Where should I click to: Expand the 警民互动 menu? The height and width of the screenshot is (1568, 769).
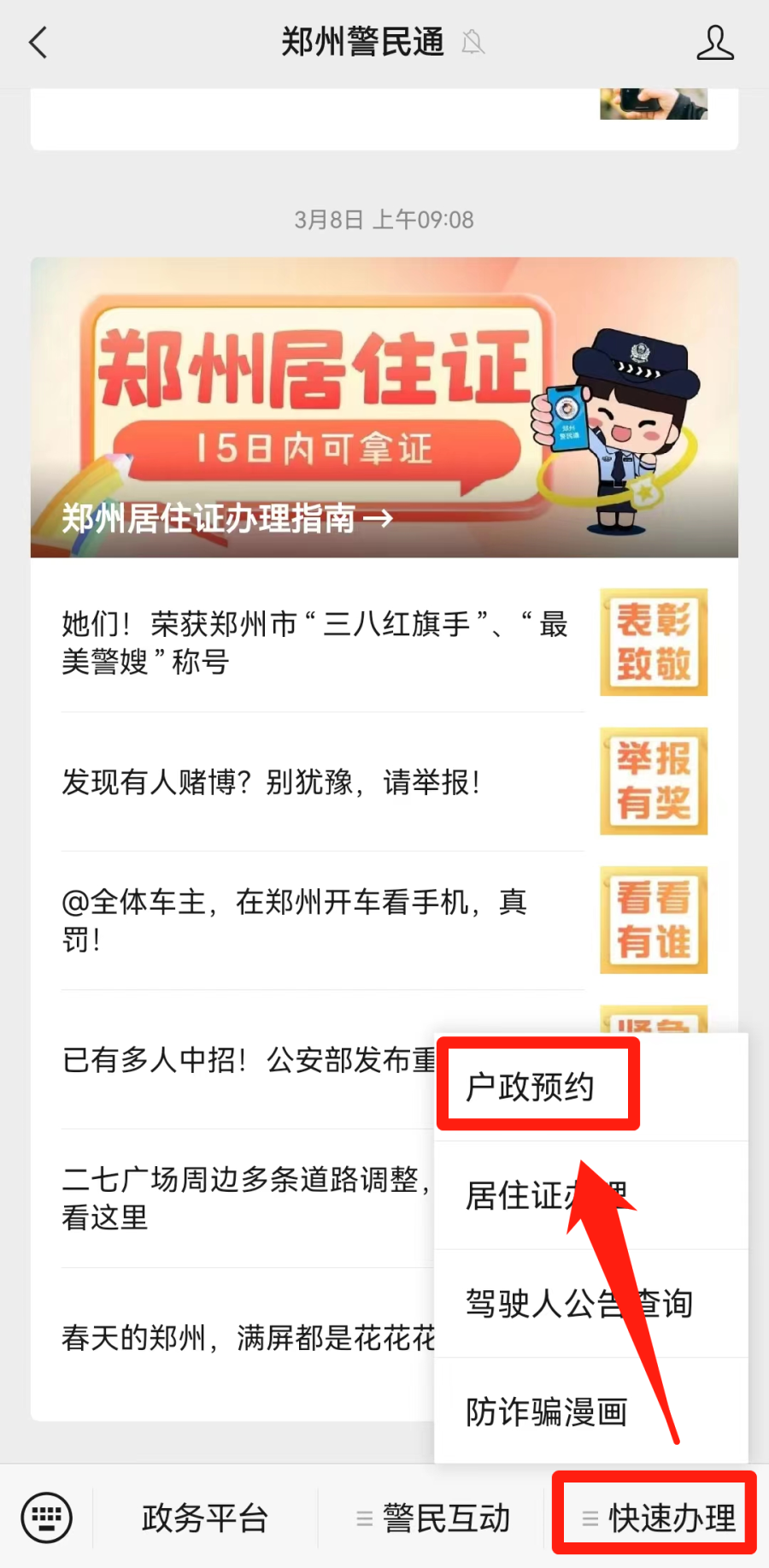pyautogui.click(x=433, y=1518)
